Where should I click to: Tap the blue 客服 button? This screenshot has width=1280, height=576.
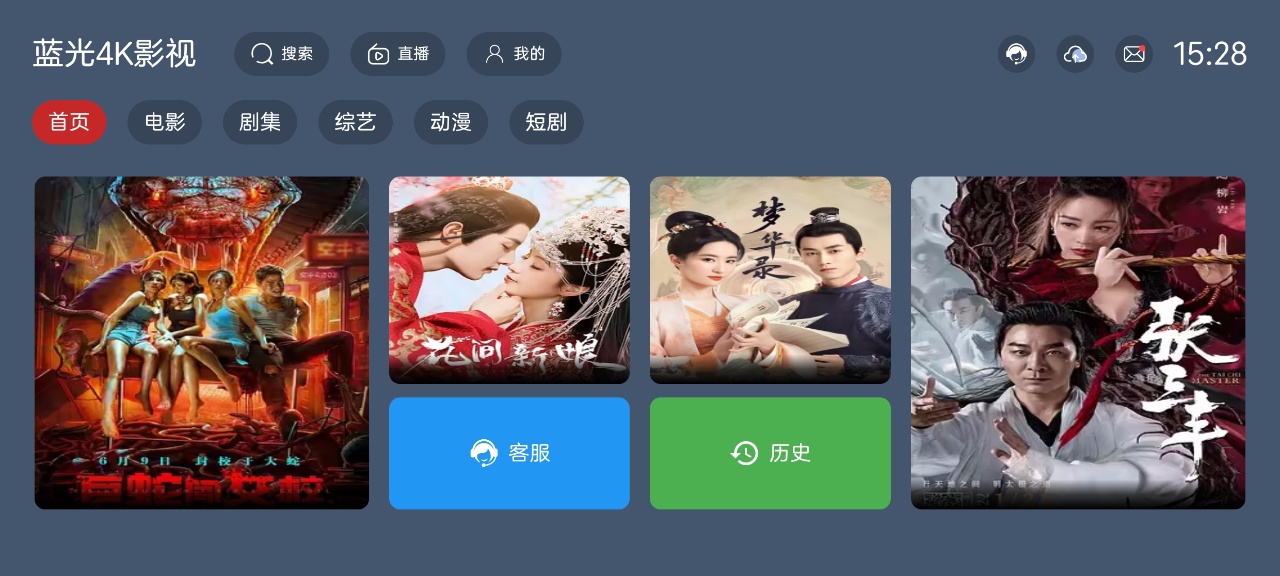coord(509,453)
